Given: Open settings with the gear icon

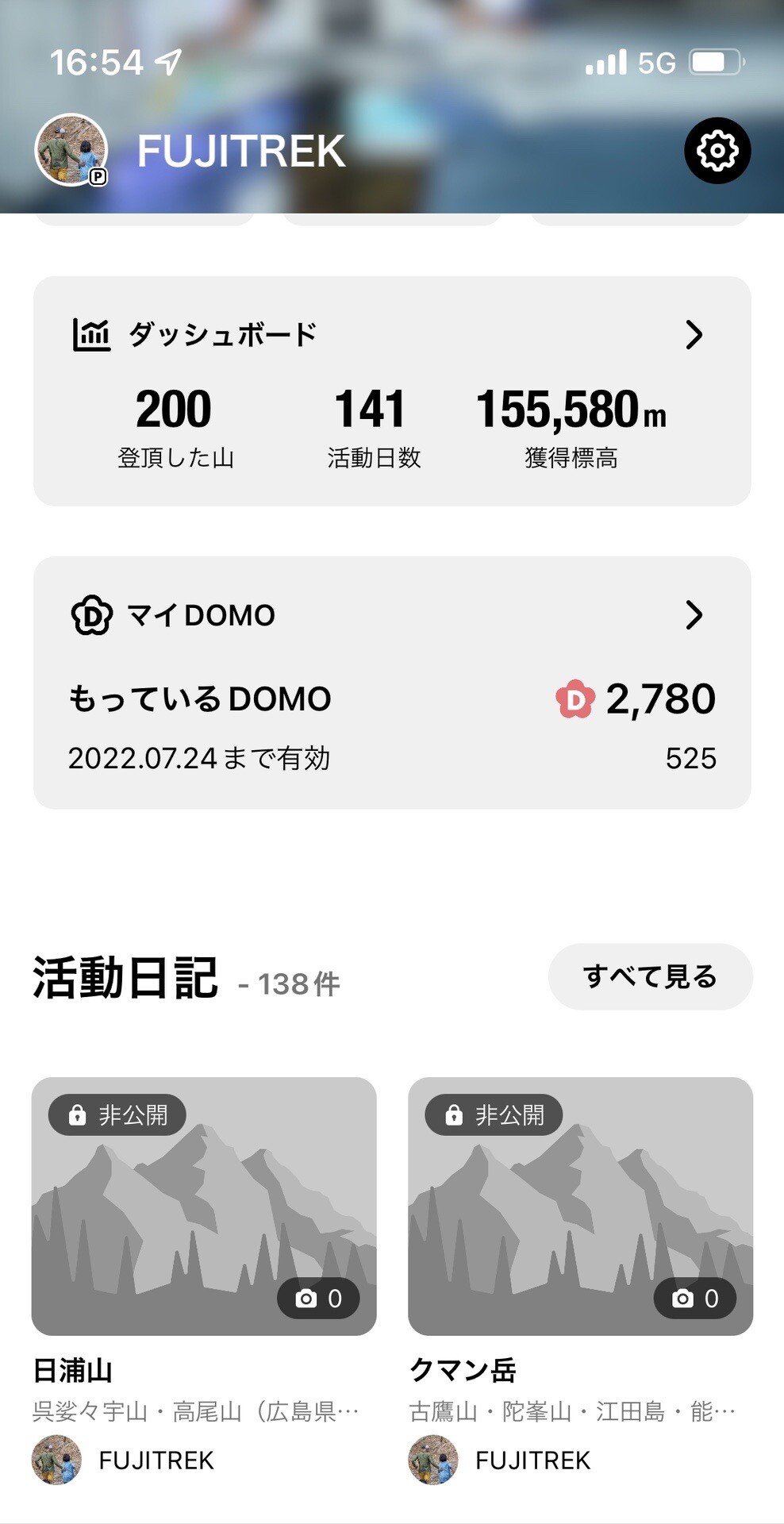Looking at the screenshot, I should point(717,150).
